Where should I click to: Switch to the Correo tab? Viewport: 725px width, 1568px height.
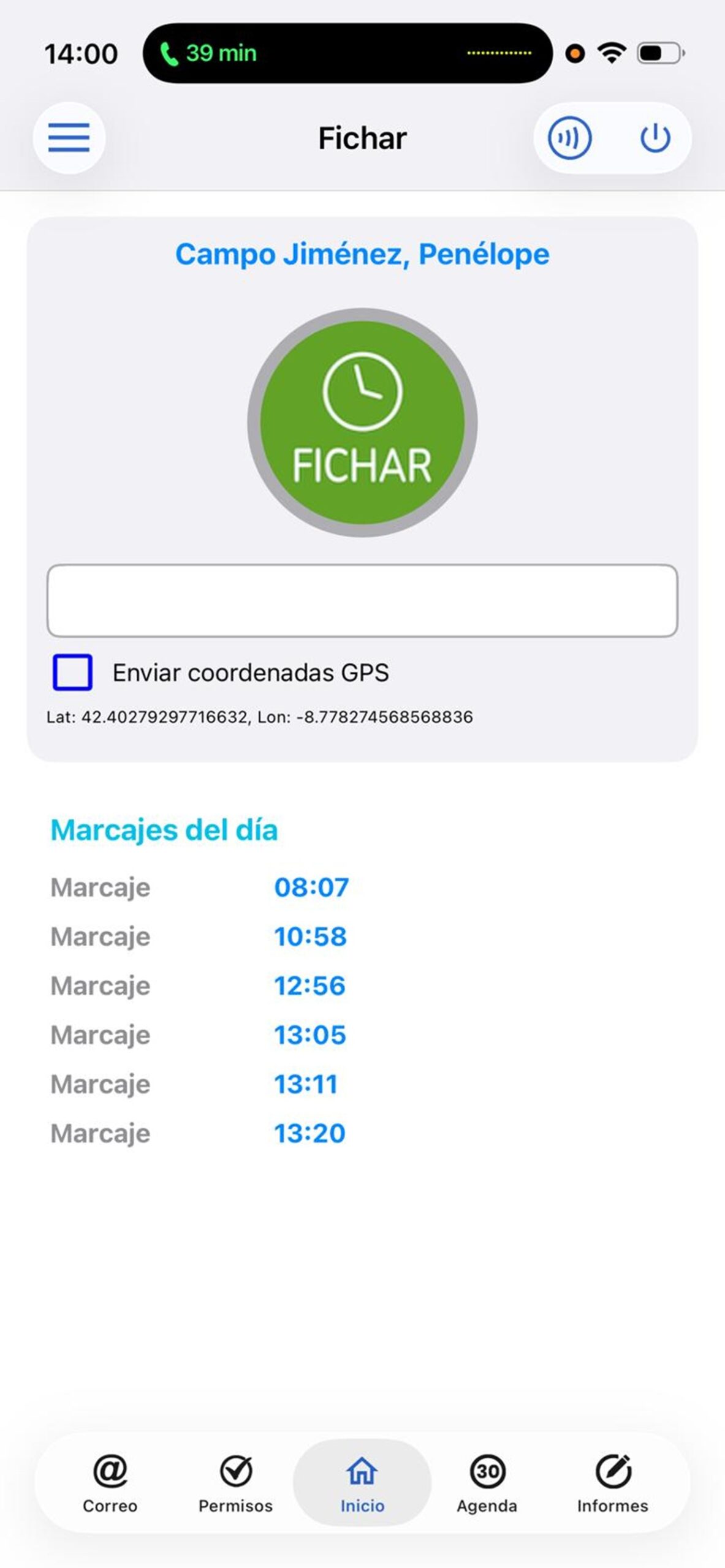click(x=110, y=1483)
